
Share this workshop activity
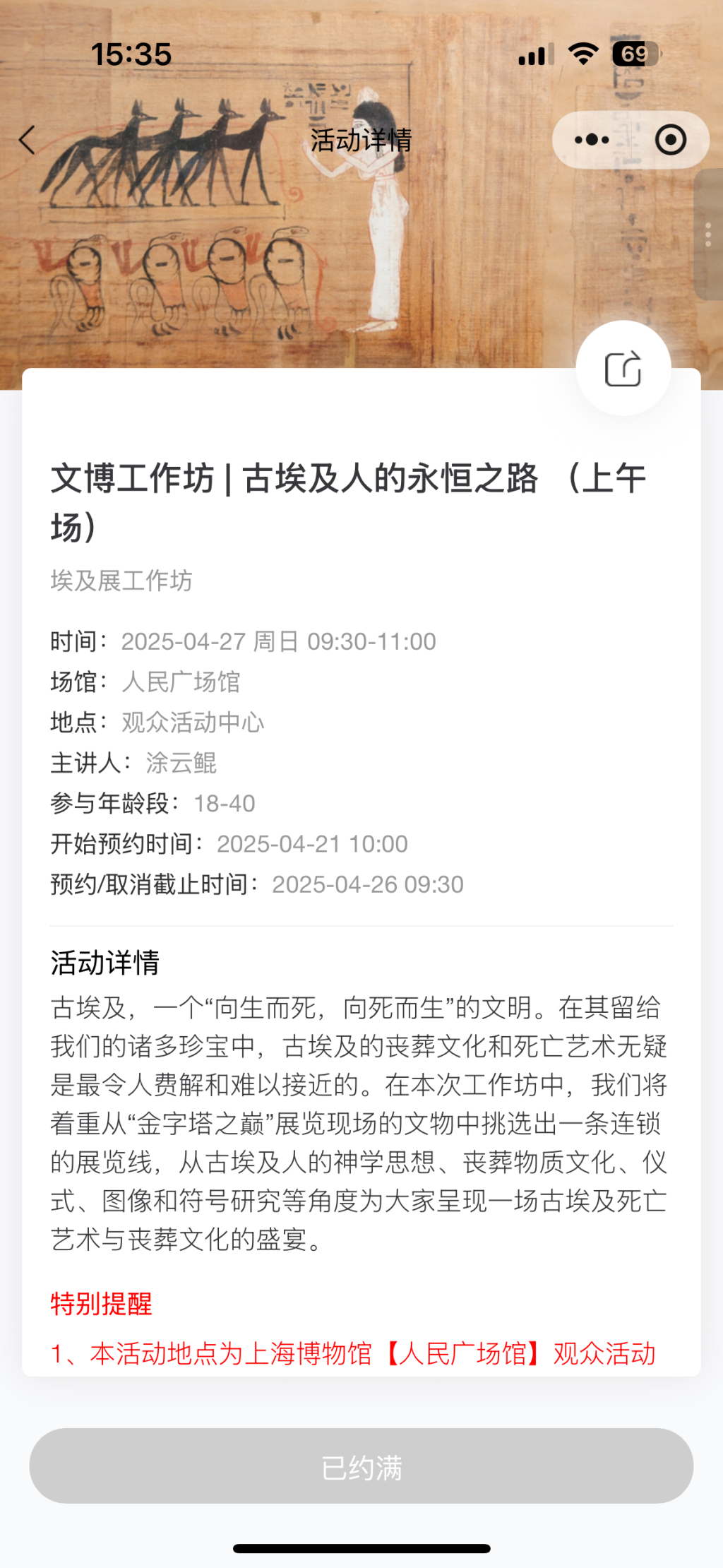click(x=623, y=369)
